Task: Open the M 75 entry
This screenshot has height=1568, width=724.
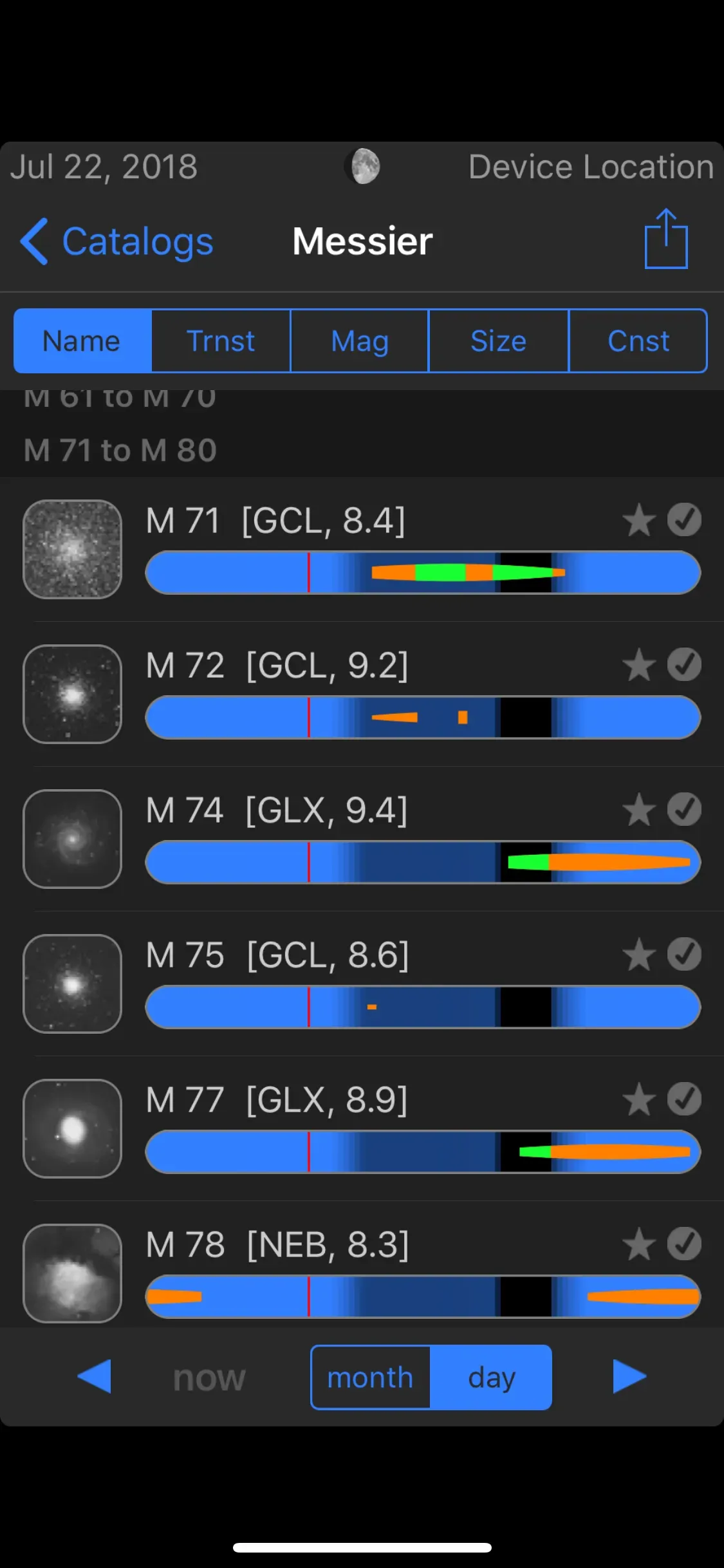Action: tap(277, 955)
